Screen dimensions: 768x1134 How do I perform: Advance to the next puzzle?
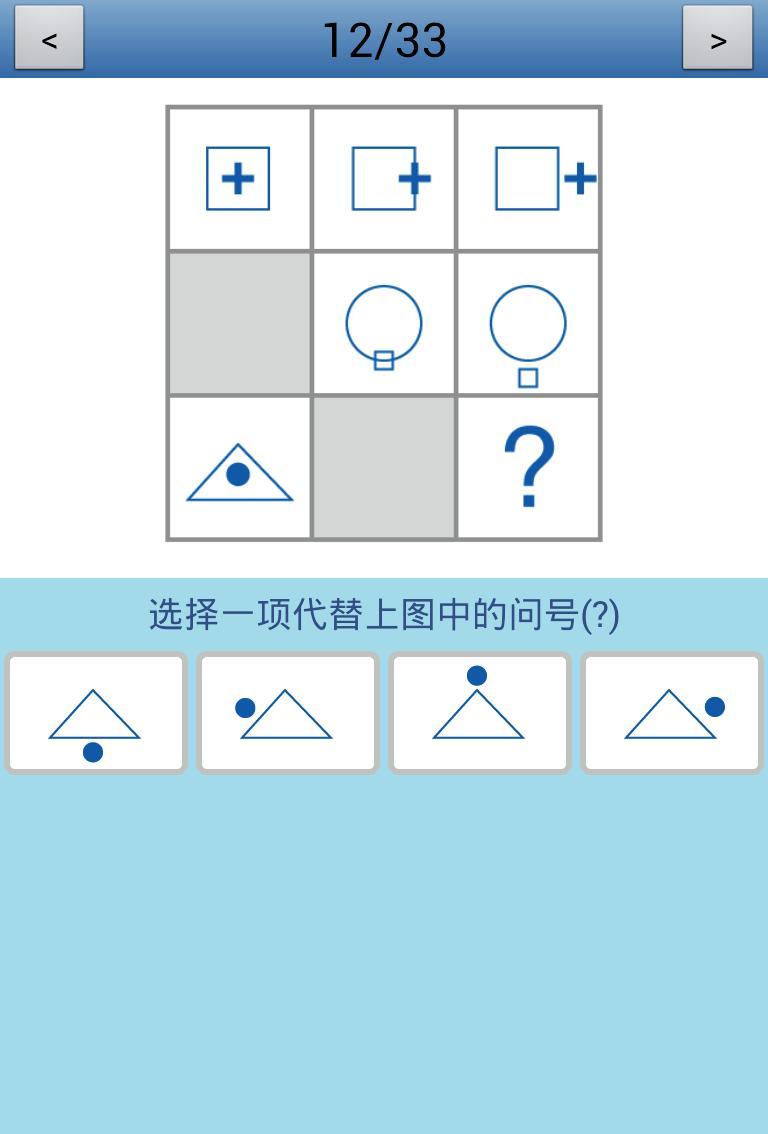tap(718, 39)
